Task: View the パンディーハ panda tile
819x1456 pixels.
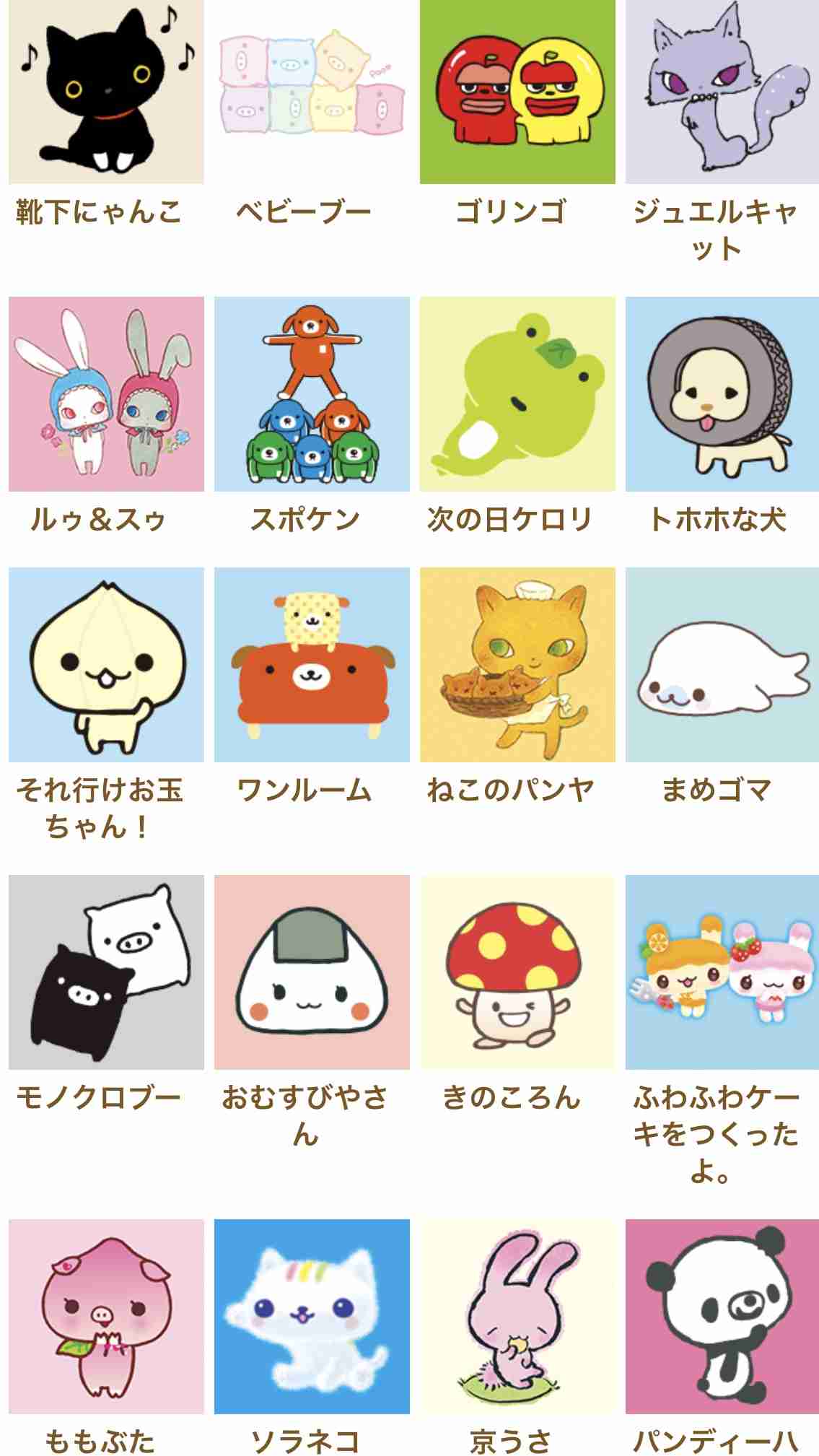Action: tap(722, 1316)
